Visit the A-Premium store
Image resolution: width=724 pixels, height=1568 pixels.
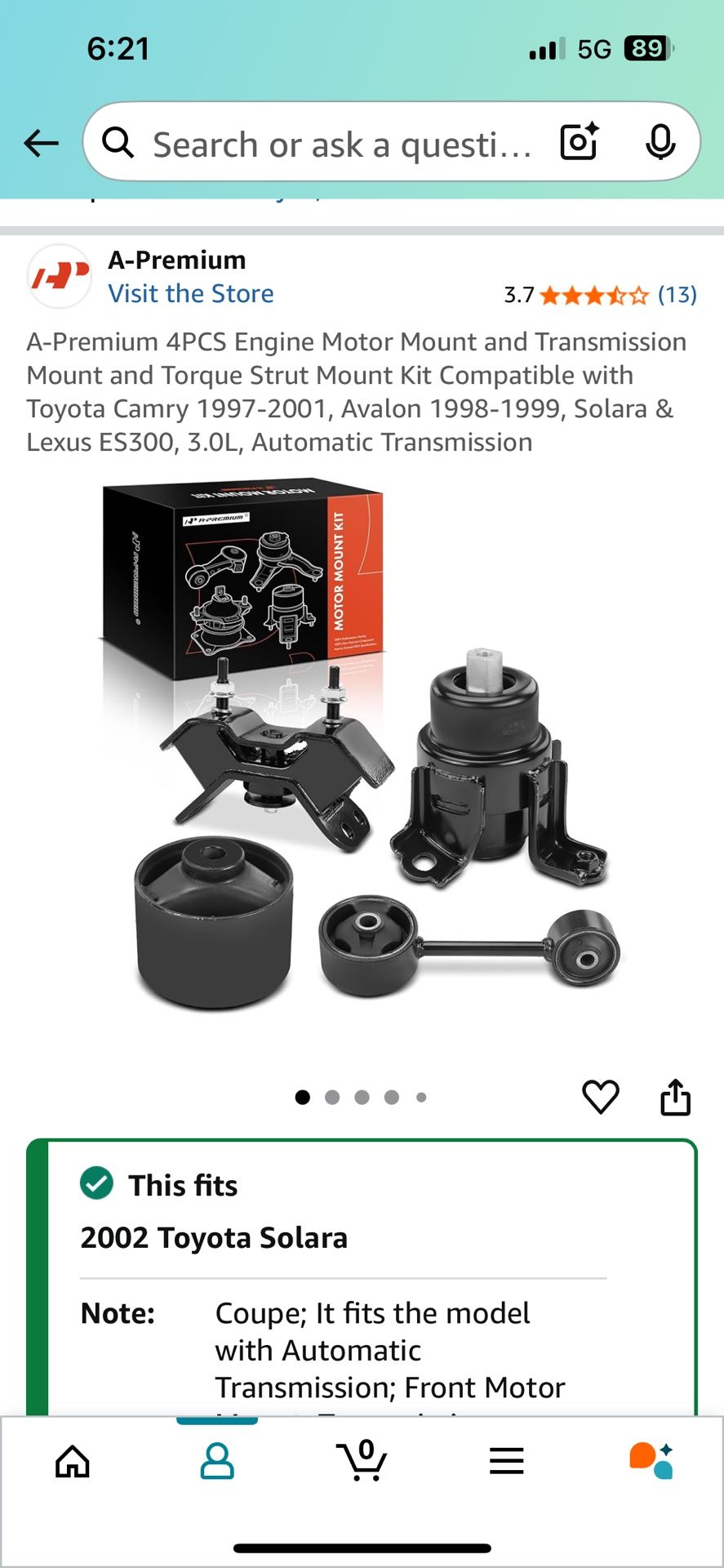click(x=191, y=294)
